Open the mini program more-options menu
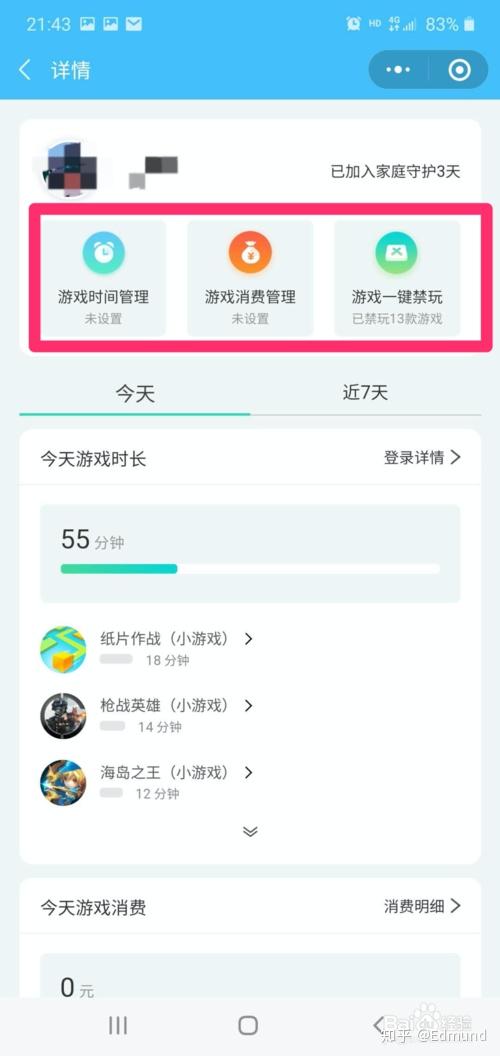The image size is (500, 1056). tap(398, 69)
